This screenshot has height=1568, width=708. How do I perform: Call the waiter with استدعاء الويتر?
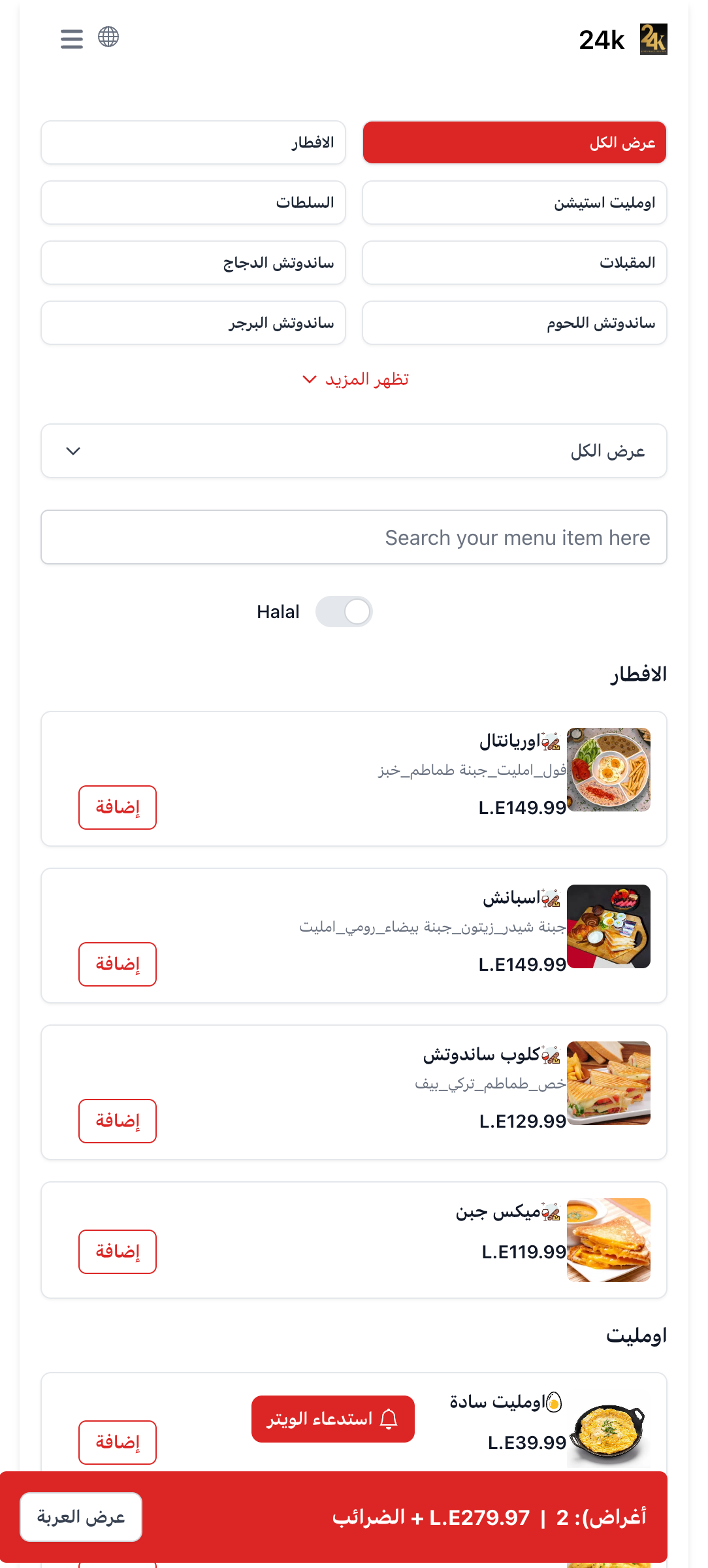333,1419
